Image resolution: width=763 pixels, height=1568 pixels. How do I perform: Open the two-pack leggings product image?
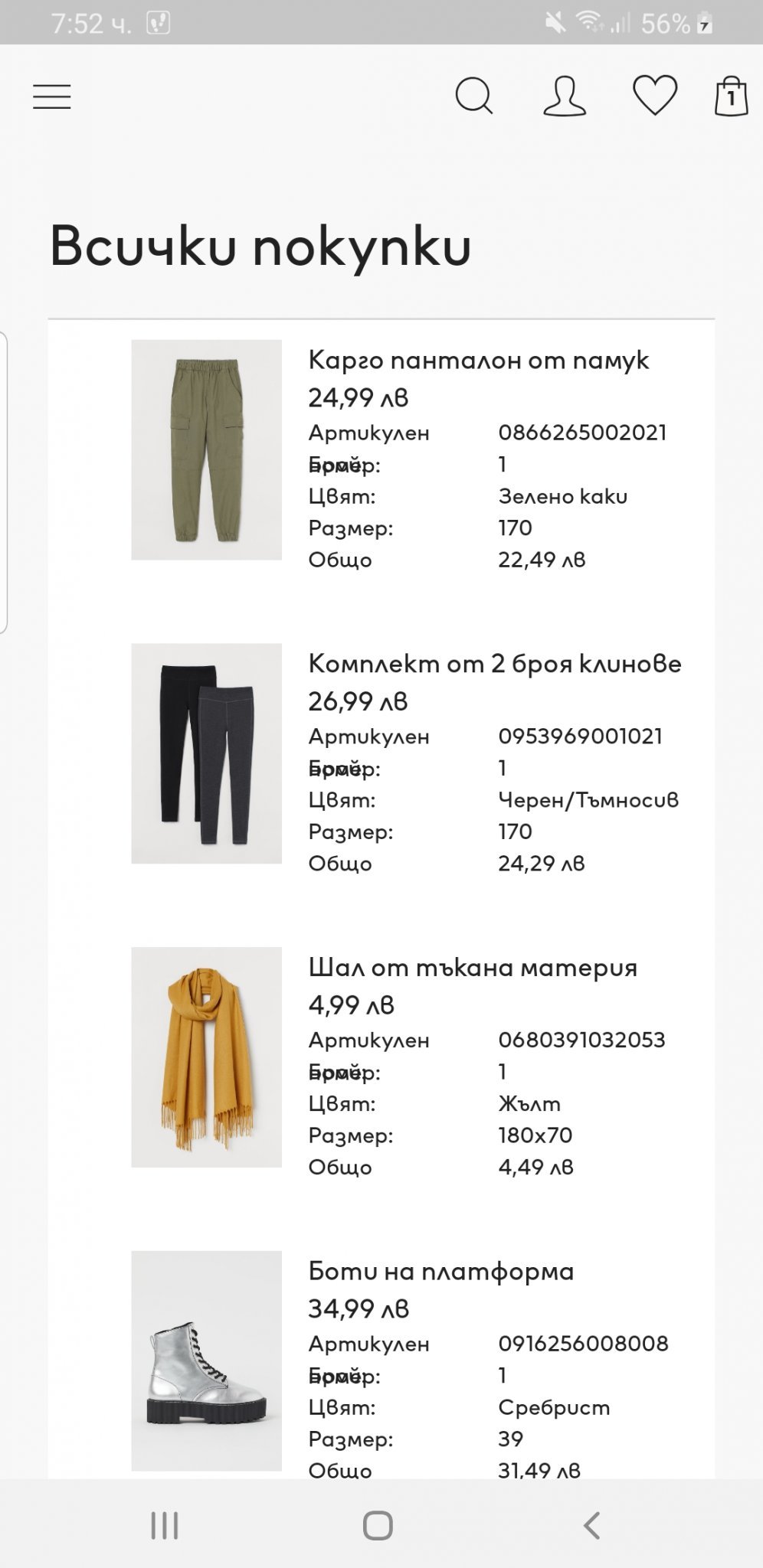click(206, 753)
